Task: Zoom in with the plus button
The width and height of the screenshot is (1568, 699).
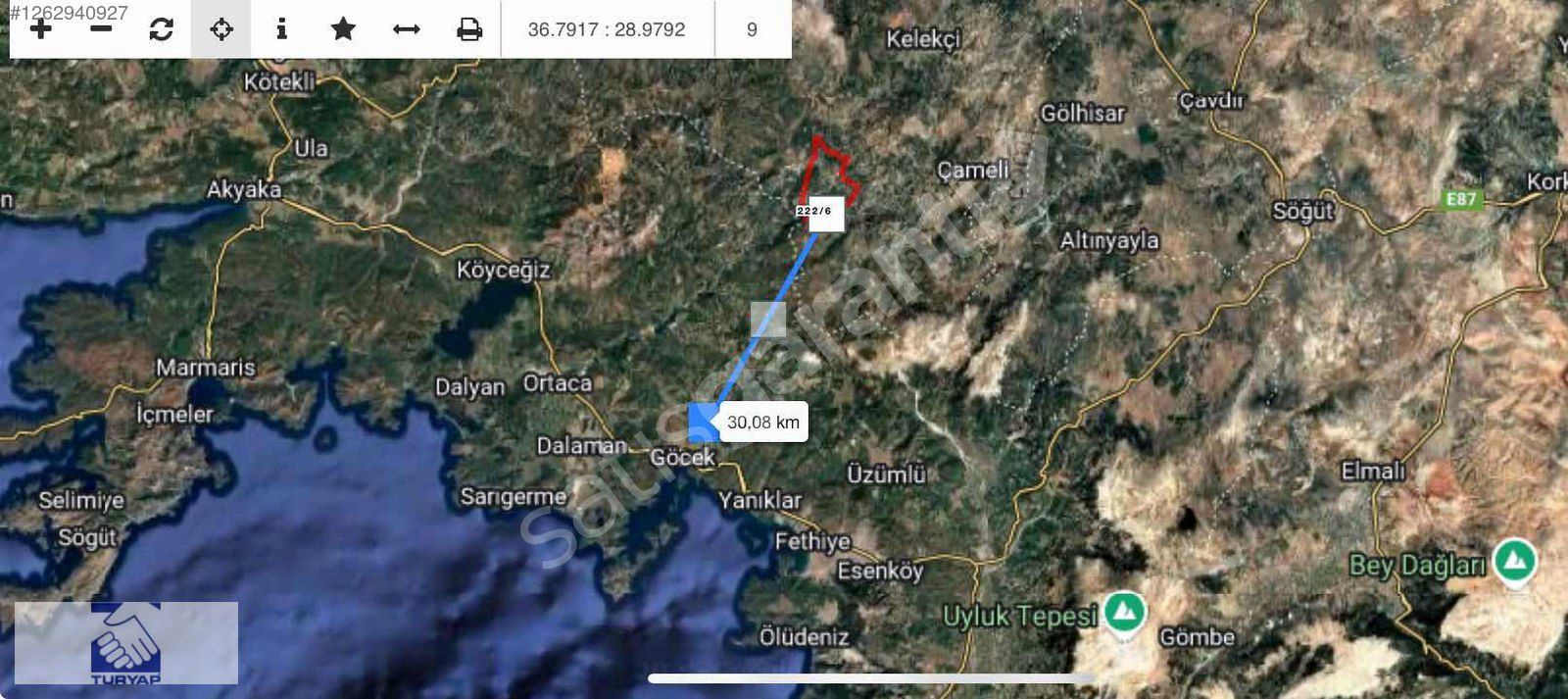Action: coord(40,29)
